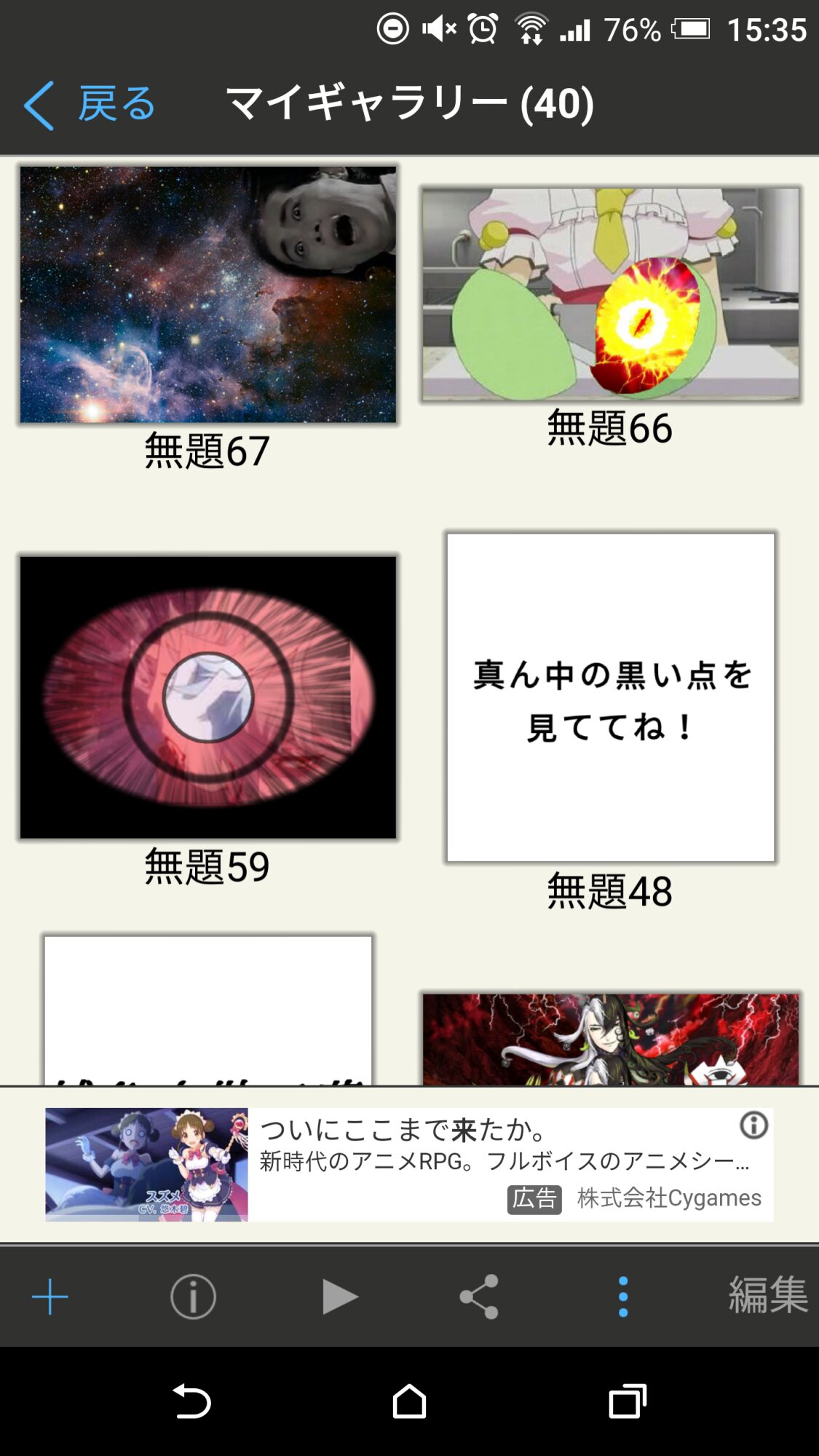This screenshot has height=1456, width=819.
Task: Play the selected artwork's animation
Action: point(339,1297)
